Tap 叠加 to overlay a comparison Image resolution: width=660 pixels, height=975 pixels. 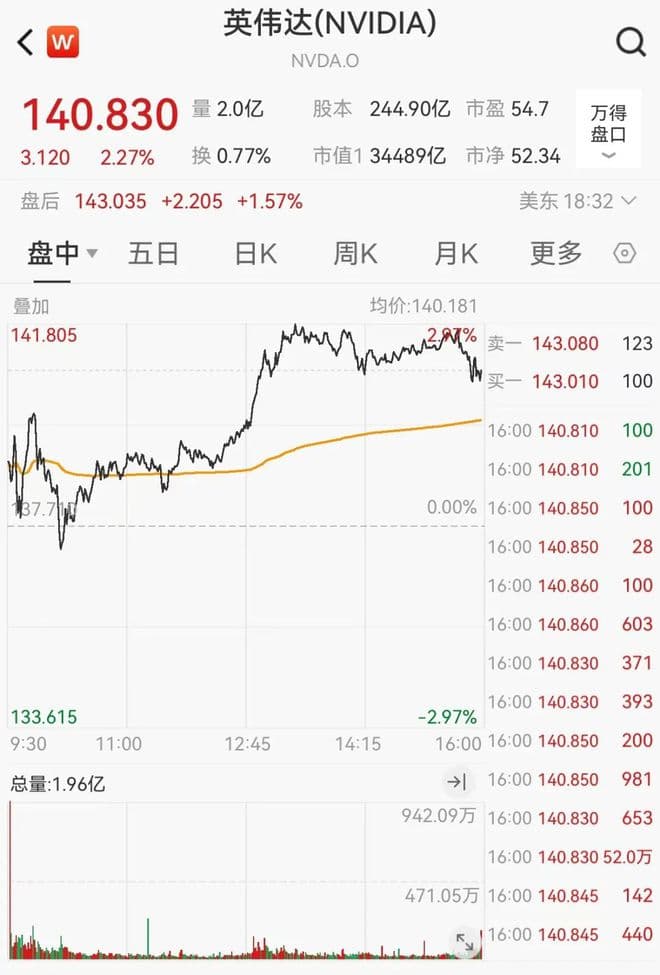31,306
